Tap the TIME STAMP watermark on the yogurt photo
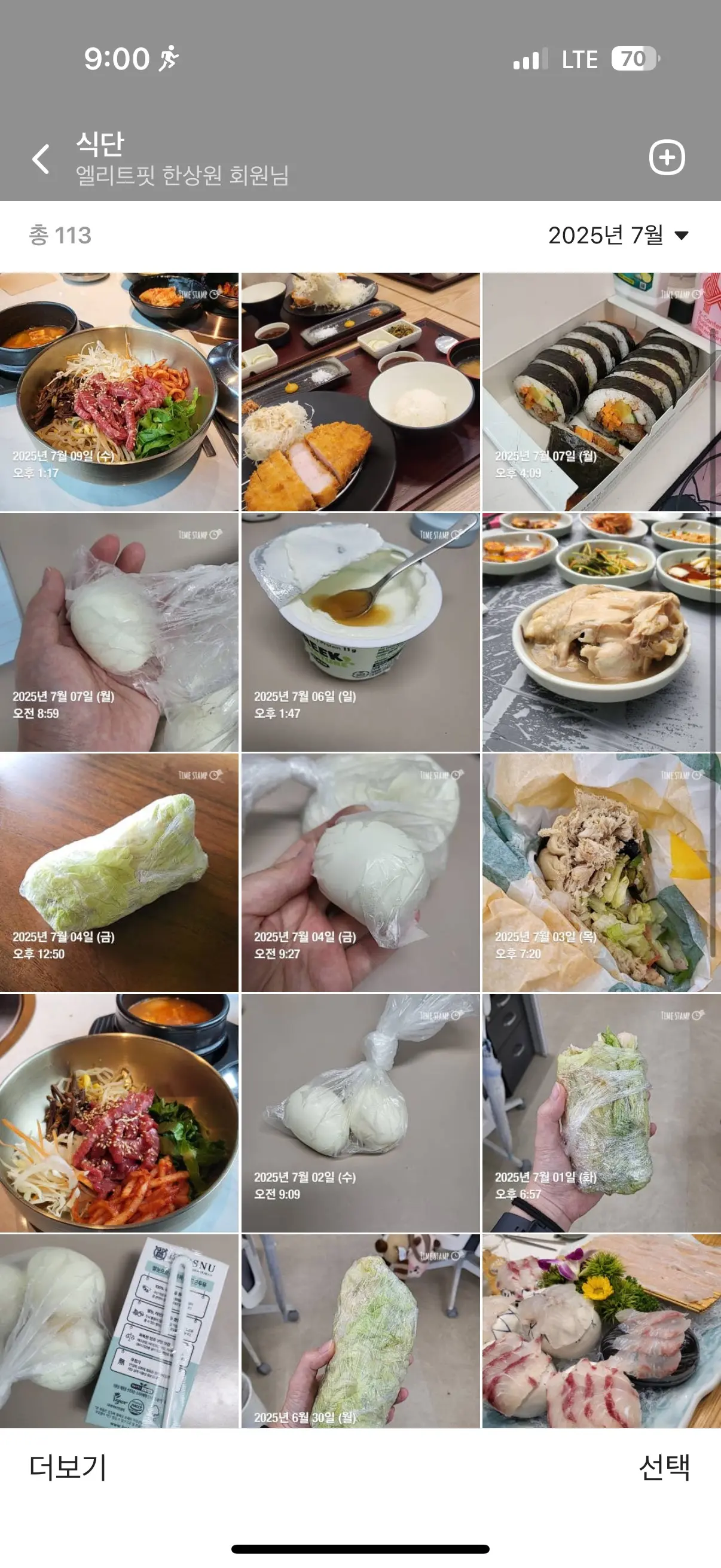The width and height of the screenshot is (721, 1568). point(439,533)
